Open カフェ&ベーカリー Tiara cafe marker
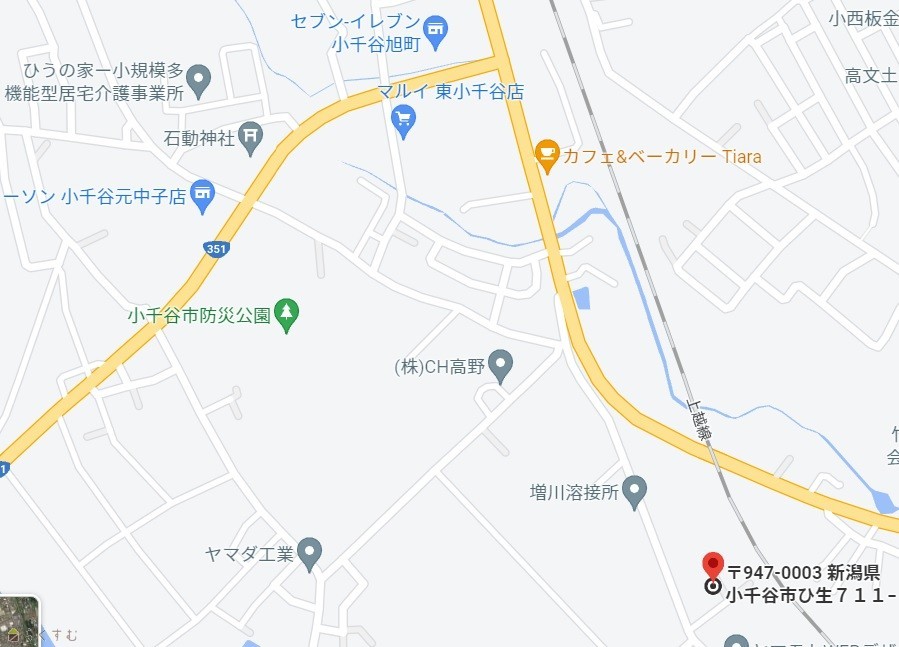The height and width of the screenshot is (647, 899). coord(546,154)
